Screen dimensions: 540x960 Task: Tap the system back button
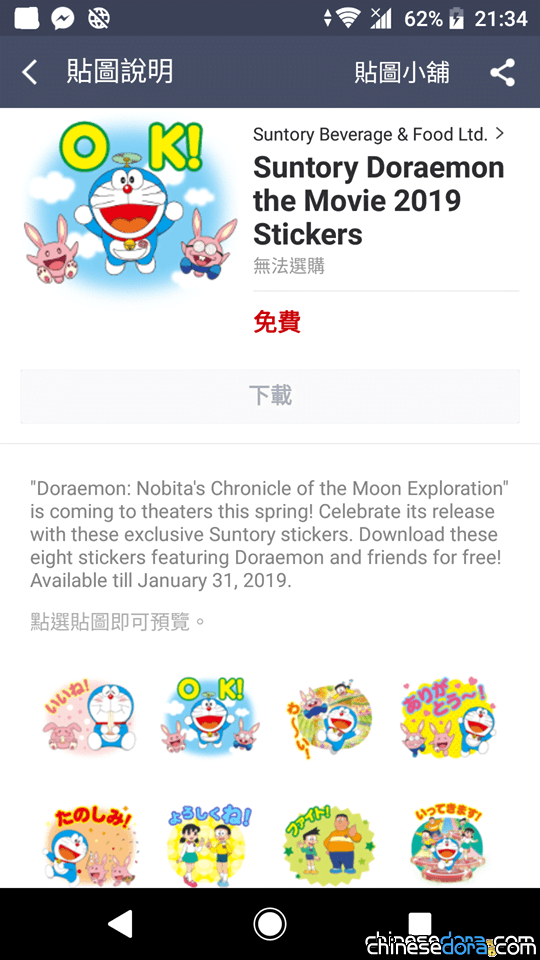point(120,924)
